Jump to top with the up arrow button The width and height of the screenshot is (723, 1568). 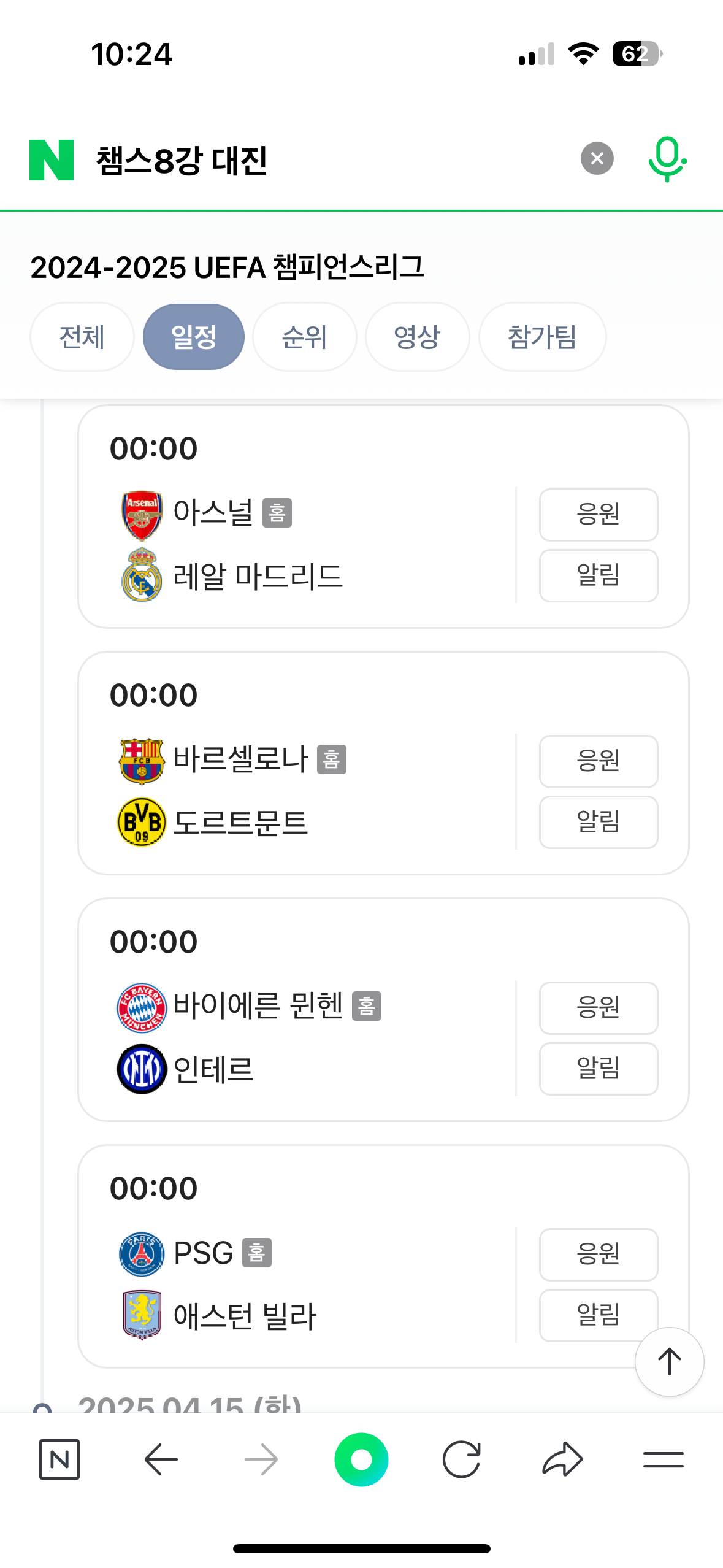[669, 1361]
